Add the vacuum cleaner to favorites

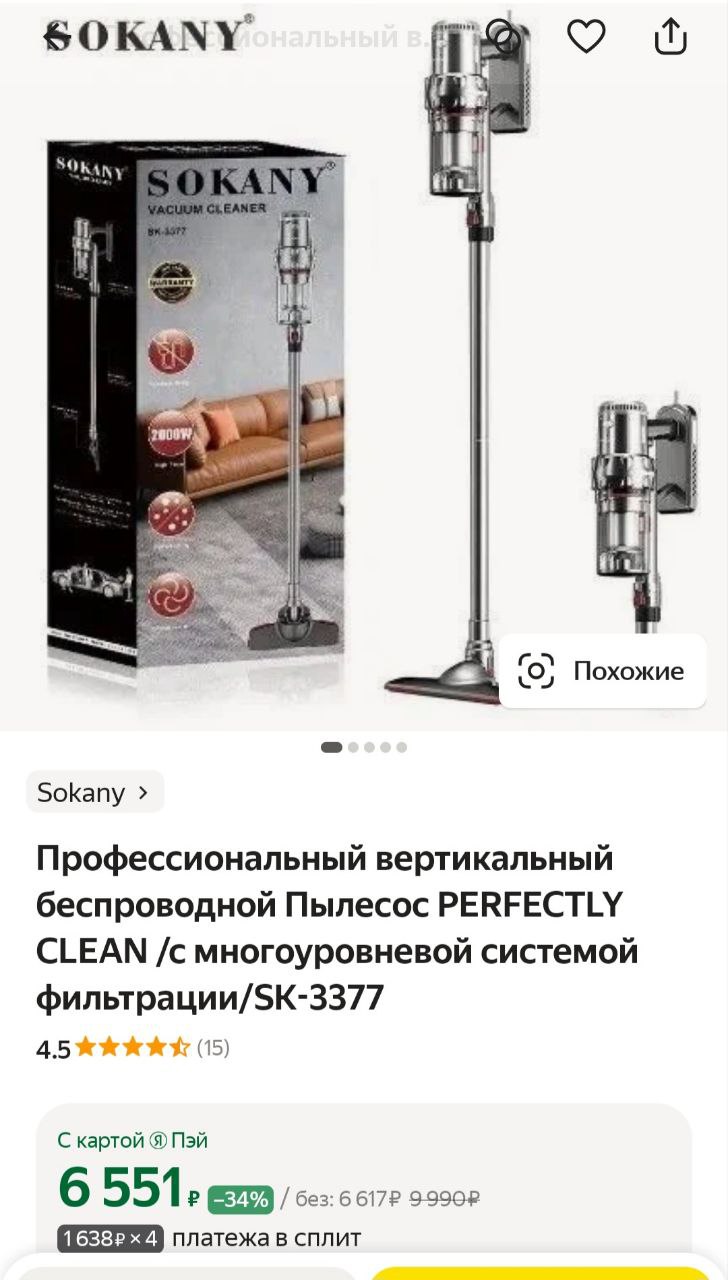pyautogui.click(x=586, y=37)
